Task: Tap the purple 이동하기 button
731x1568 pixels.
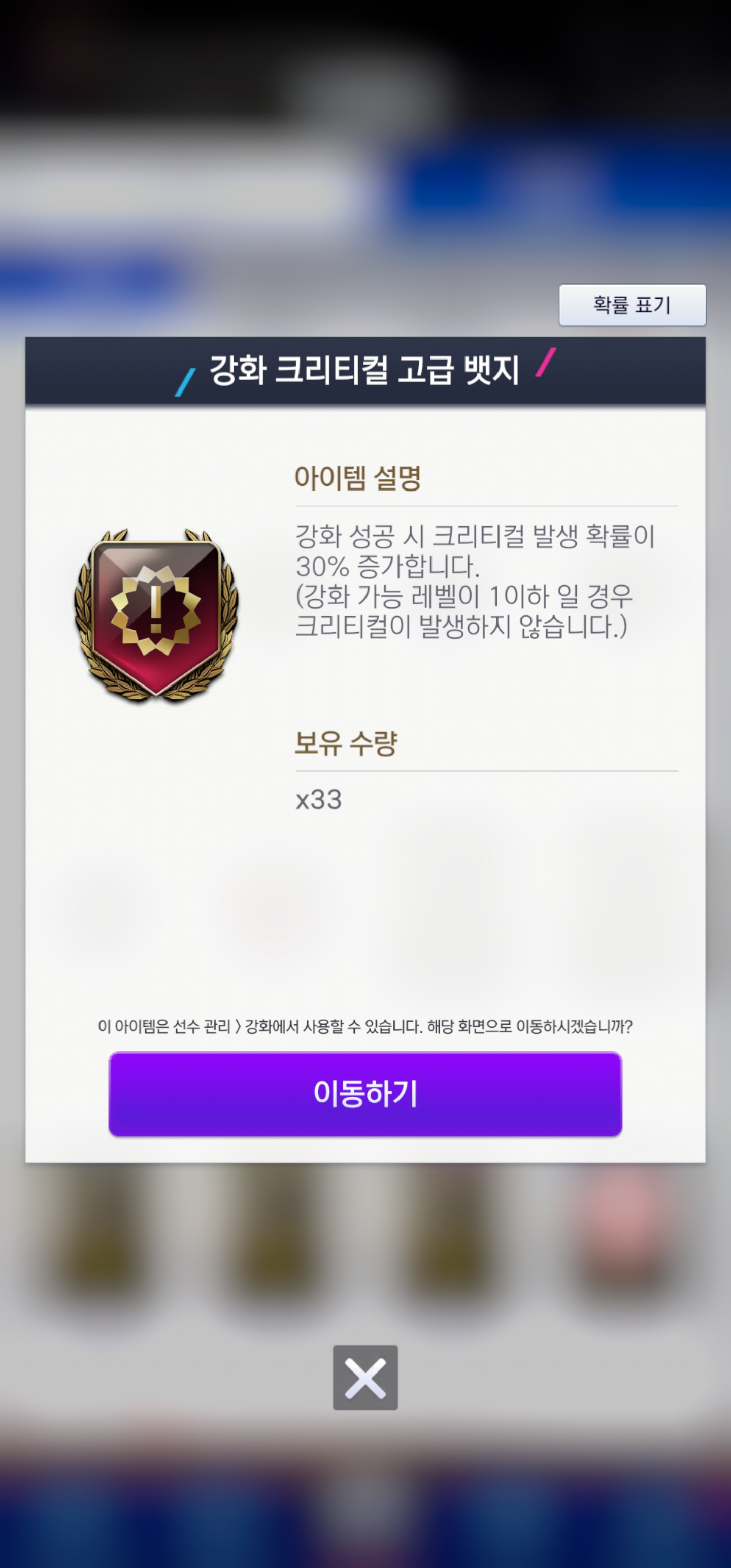Action: pos(365,1093)
